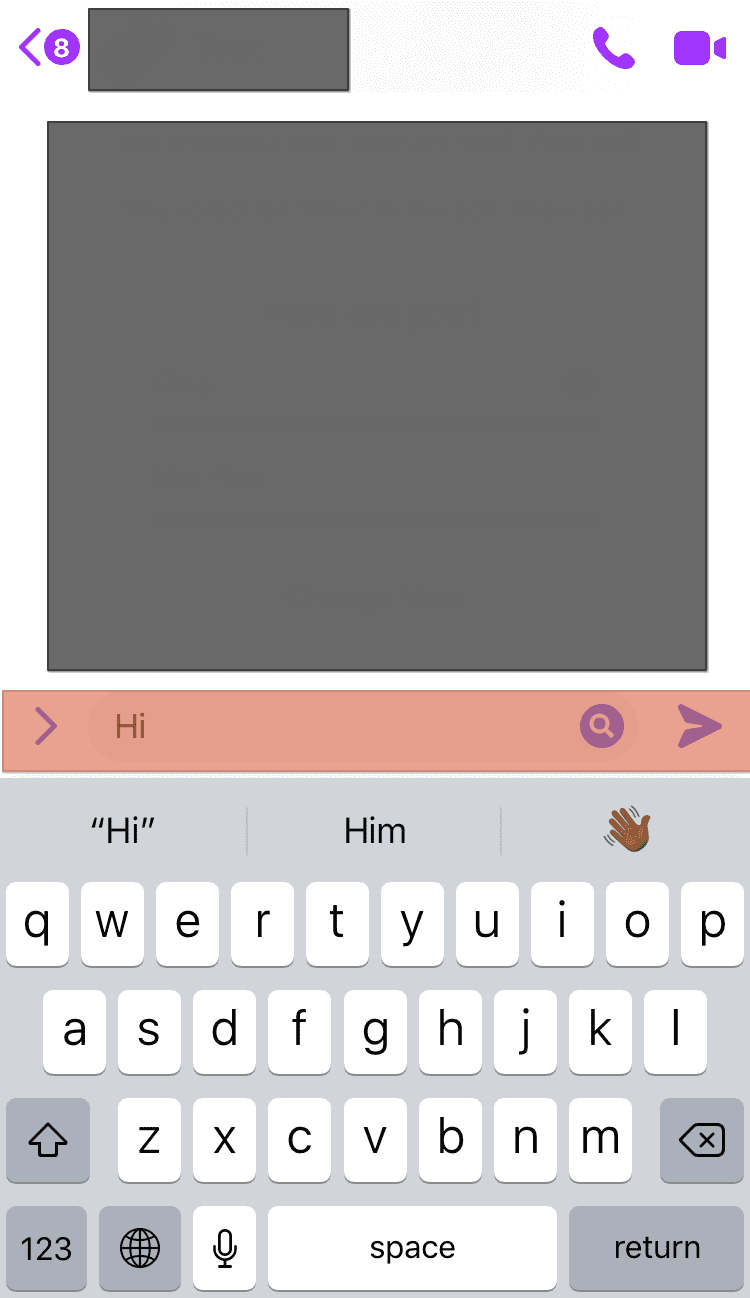750x1298 pixels.
Task: Expand options with the chevron beside message field
Action: (46, 726)
